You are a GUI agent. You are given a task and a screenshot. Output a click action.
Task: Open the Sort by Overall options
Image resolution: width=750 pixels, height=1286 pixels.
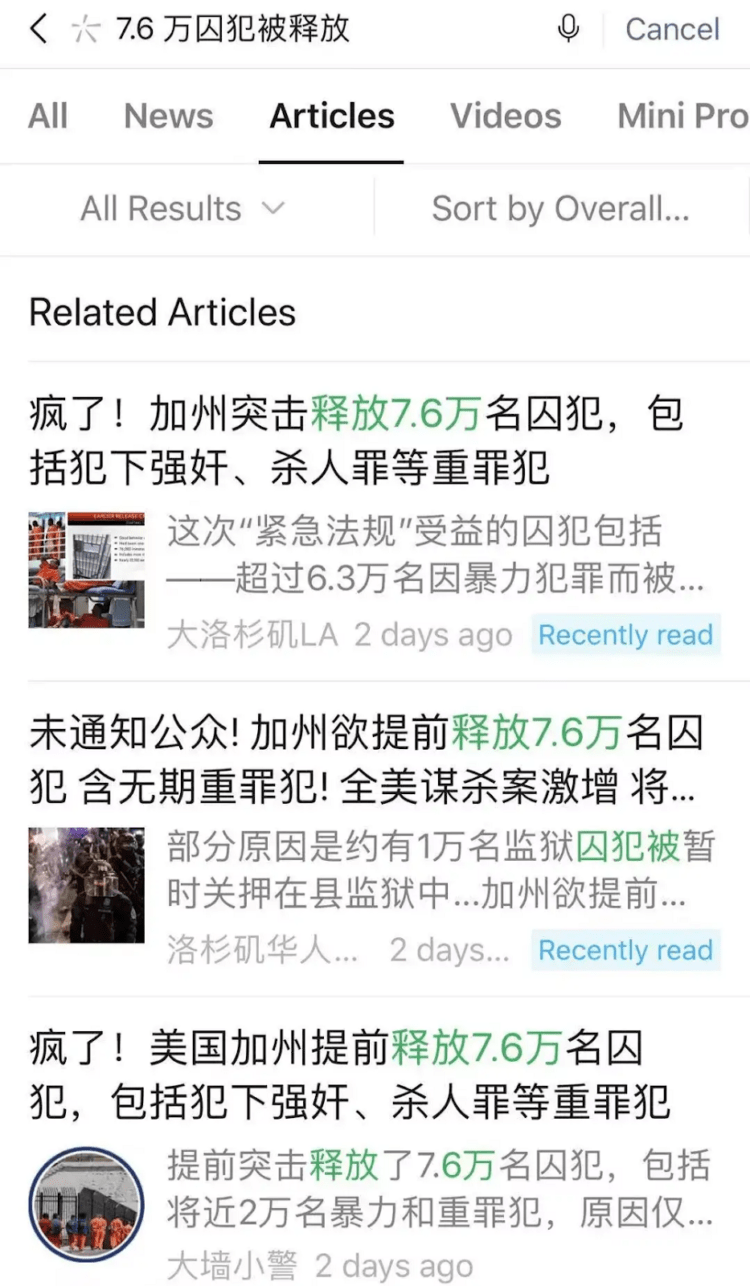561,209
